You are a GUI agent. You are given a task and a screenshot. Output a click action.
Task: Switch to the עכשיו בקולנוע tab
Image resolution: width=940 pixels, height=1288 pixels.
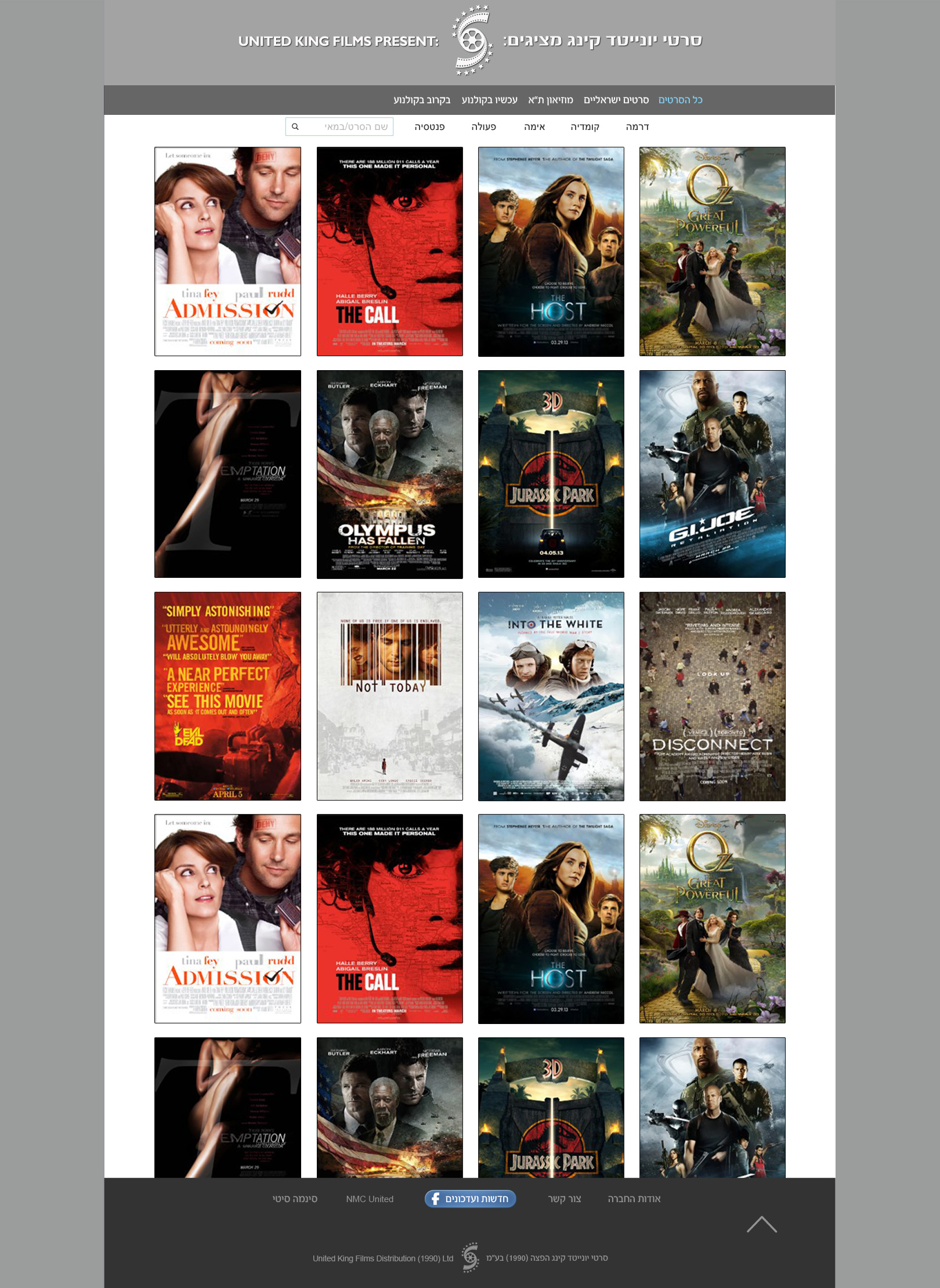[489, 100]
